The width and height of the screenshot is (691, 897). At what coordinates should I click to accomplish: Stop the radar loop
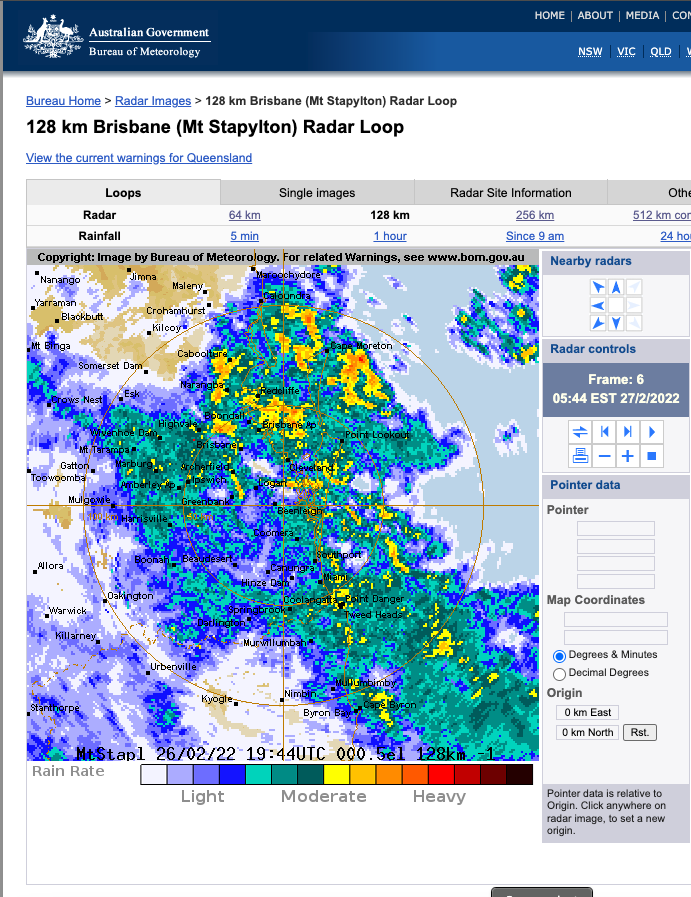click(651, 456)
